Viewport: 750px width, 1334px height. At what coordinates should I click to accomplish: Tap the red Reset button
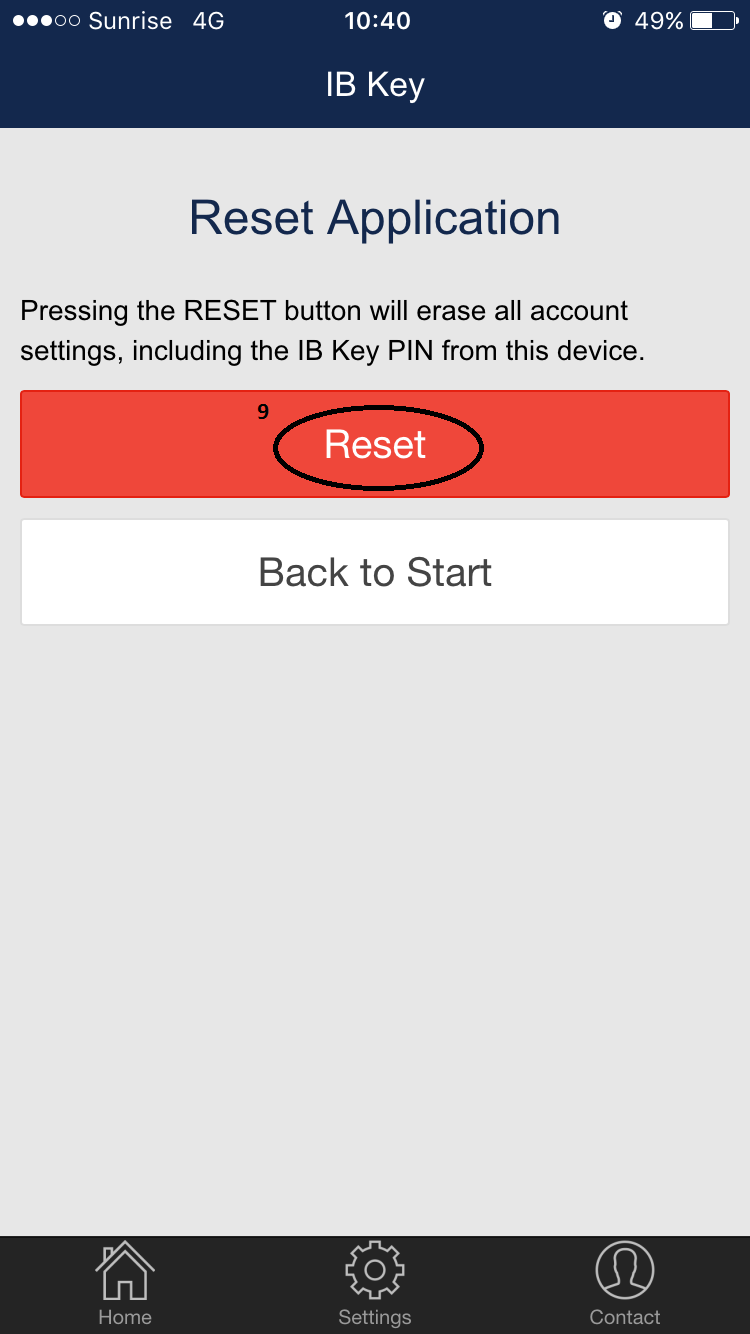tap(375, 444)
